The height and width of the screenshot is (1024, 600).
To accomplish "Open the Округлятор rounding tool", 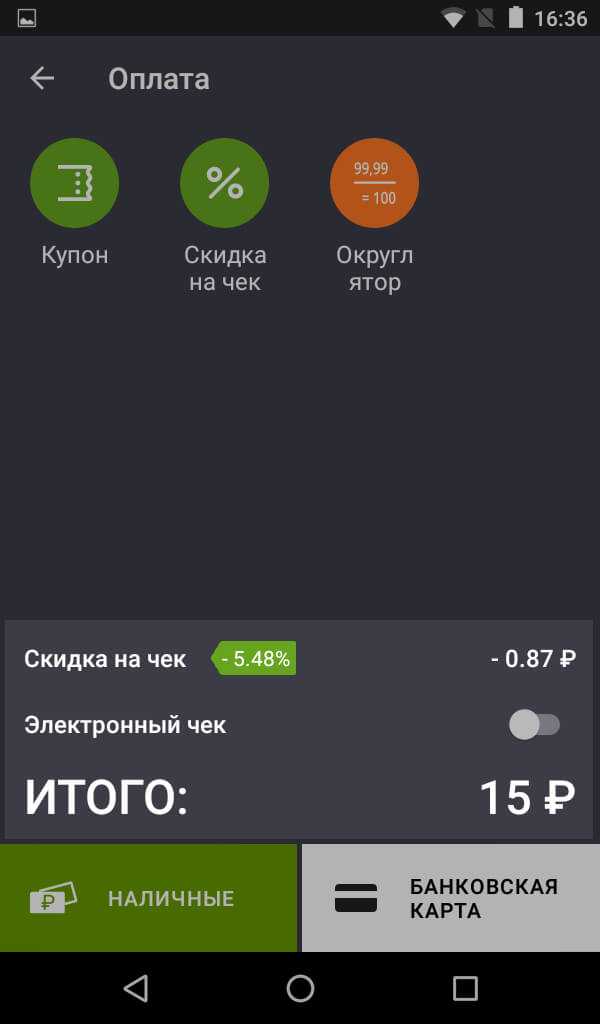I will pyautogui.click(x=374, y=183).
